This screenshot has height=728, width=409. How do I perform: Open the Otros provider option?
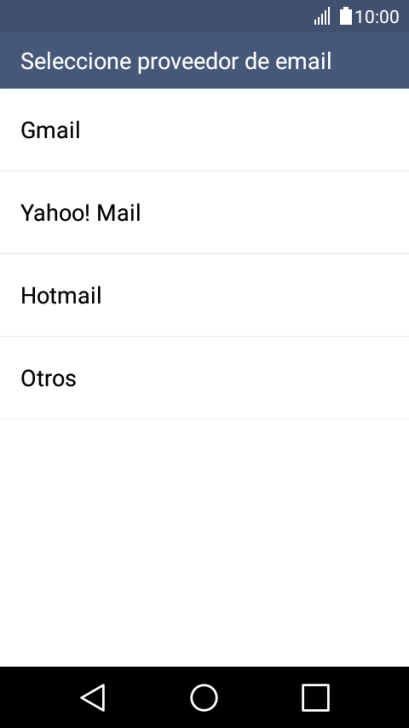[x=204, y=377]
